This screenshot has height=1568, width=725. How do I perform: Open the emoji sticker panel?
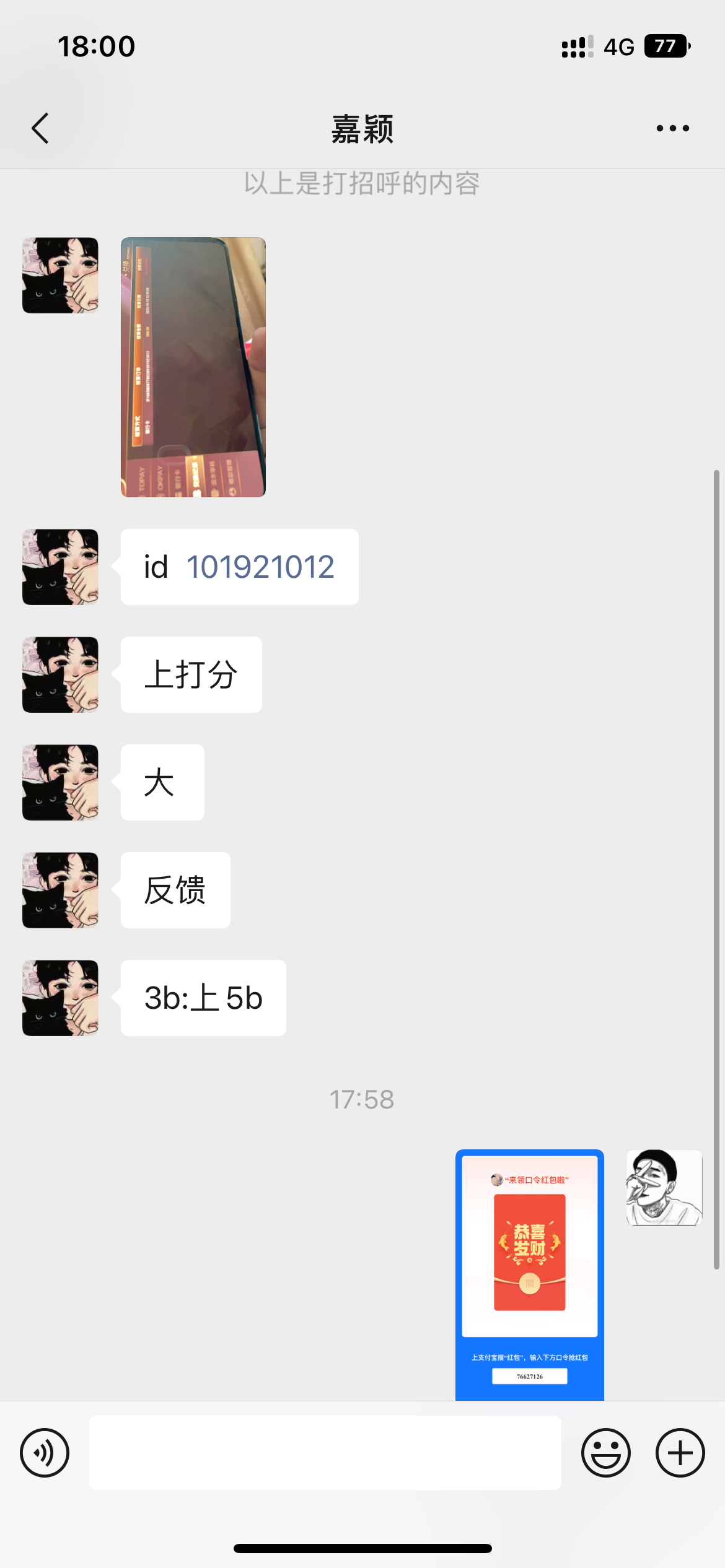click(x=605, y=1452)
